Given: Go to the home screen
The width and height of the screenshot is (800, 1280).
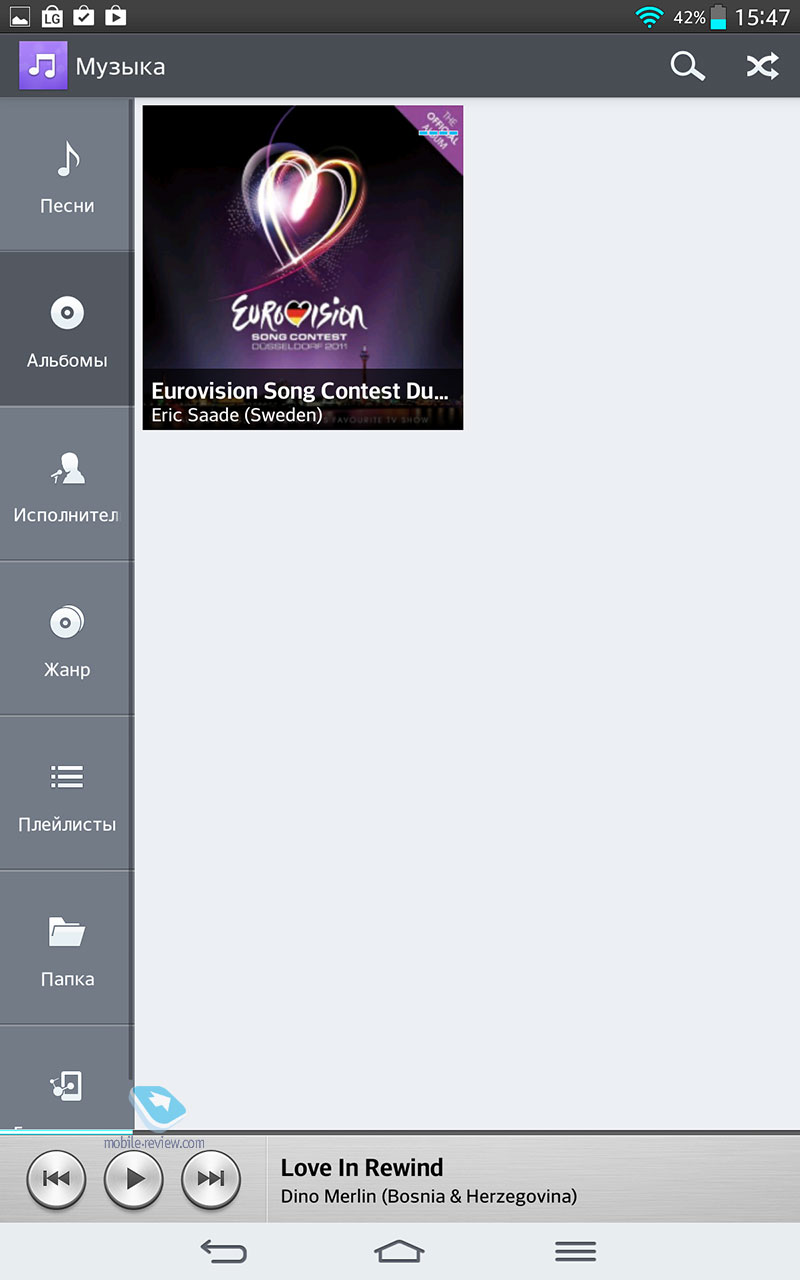Looking at the screenshot, I should tap(399, 1250).
